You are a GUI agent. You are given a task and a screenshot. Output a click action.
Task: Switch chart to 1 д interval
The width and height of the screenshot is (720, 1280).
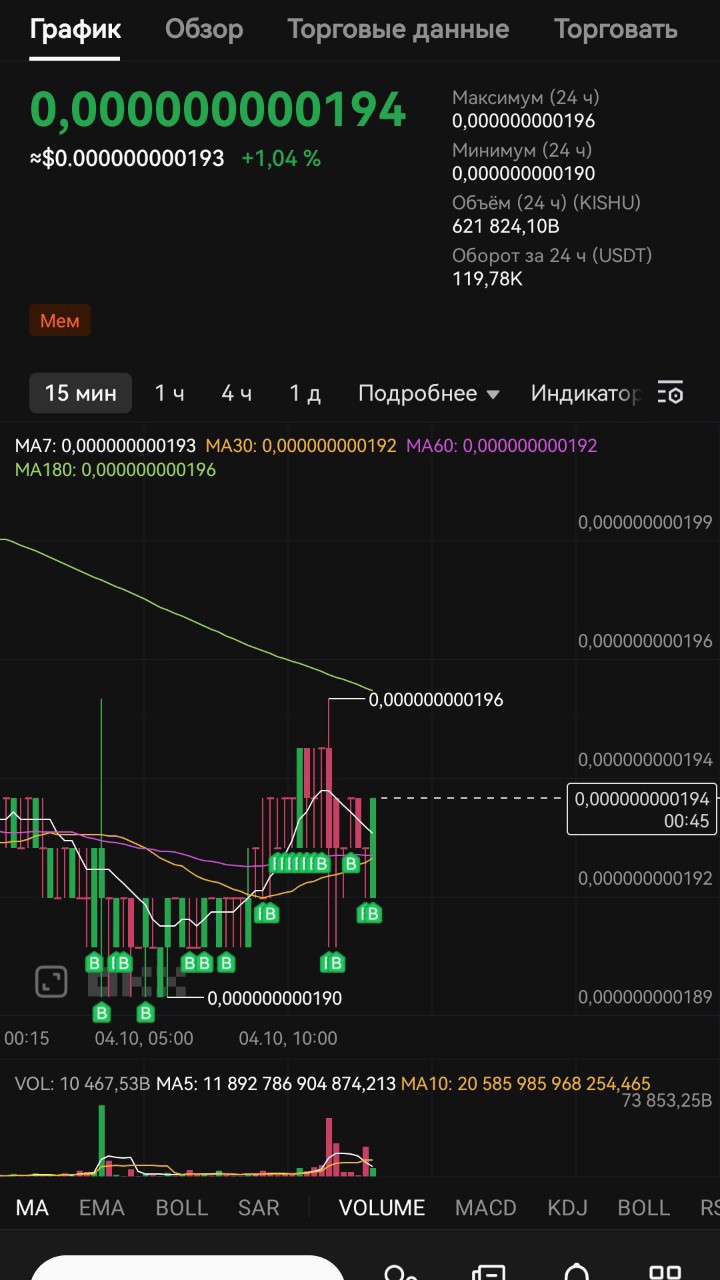tap(305, 393)
